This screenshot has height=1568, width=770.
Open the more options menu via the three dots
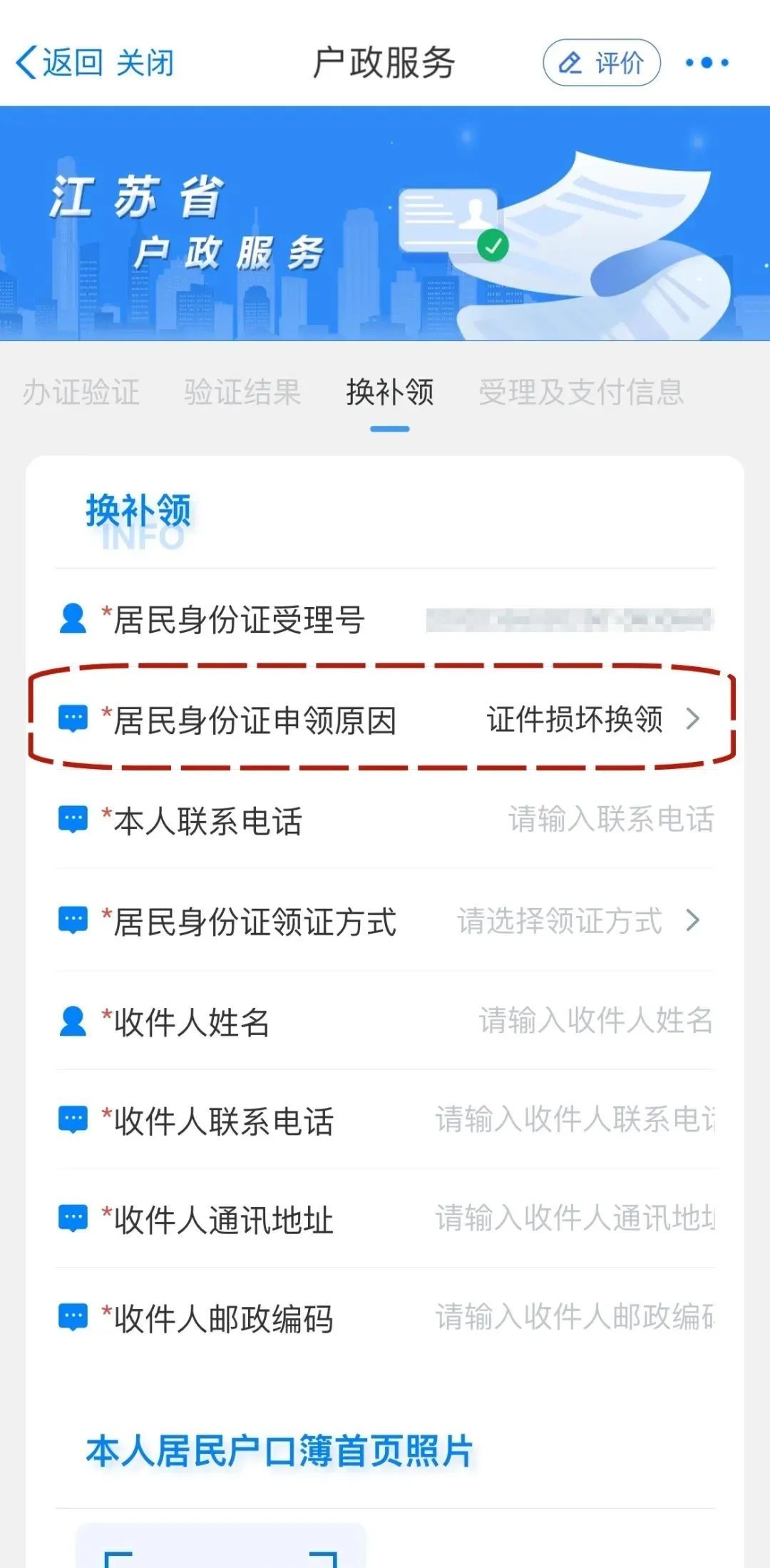[705, 63]
